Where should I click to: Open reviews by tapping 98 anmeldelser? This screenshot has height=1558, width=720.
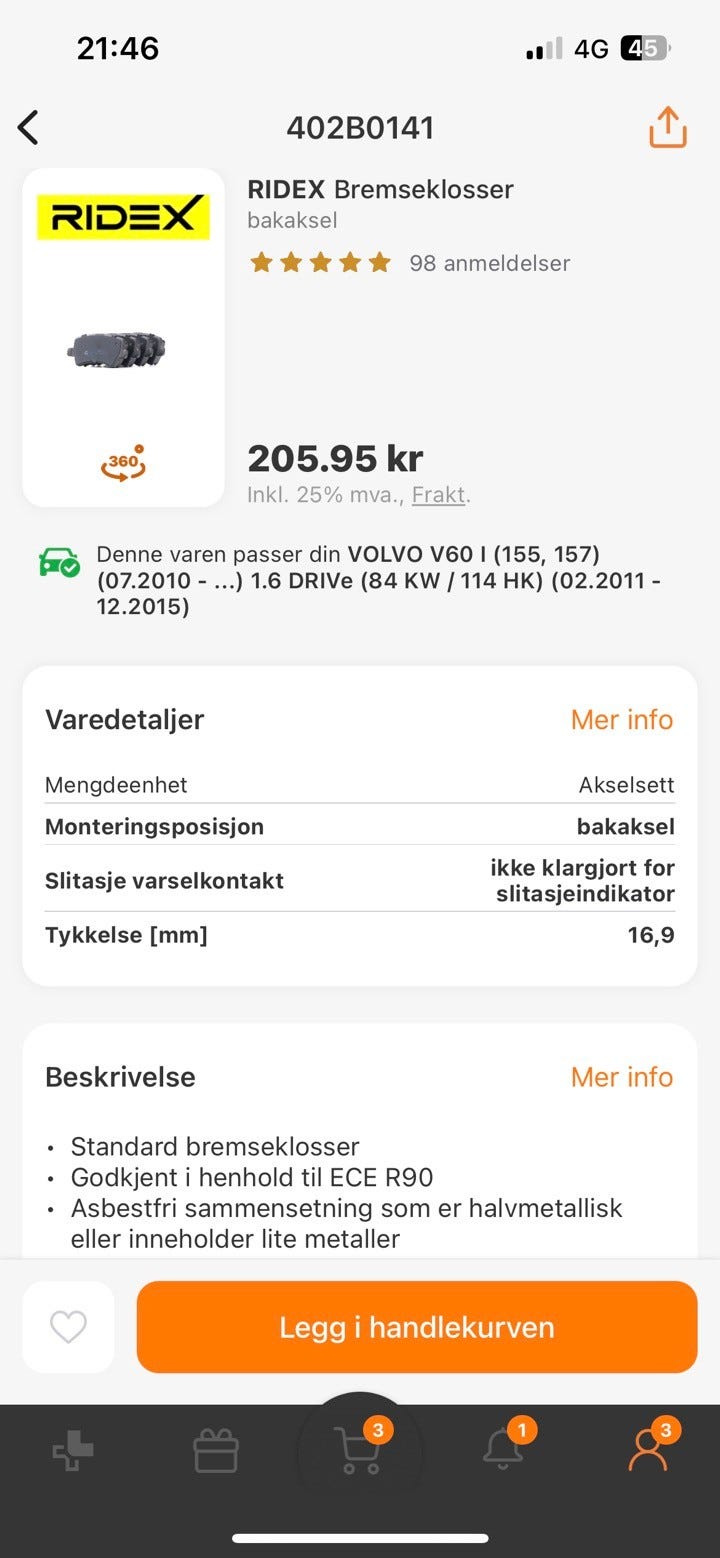(491, 263)
